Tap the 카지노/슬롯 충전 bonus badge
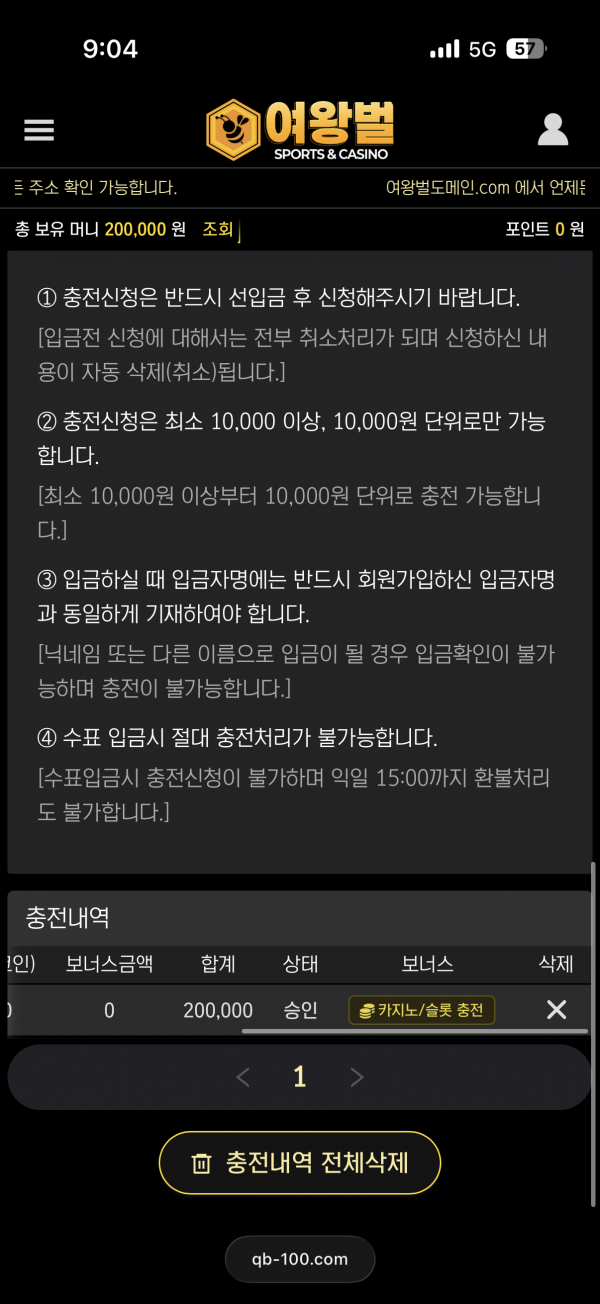The height and width of the screenshot is (1304, 600). tap(421, 1010)
